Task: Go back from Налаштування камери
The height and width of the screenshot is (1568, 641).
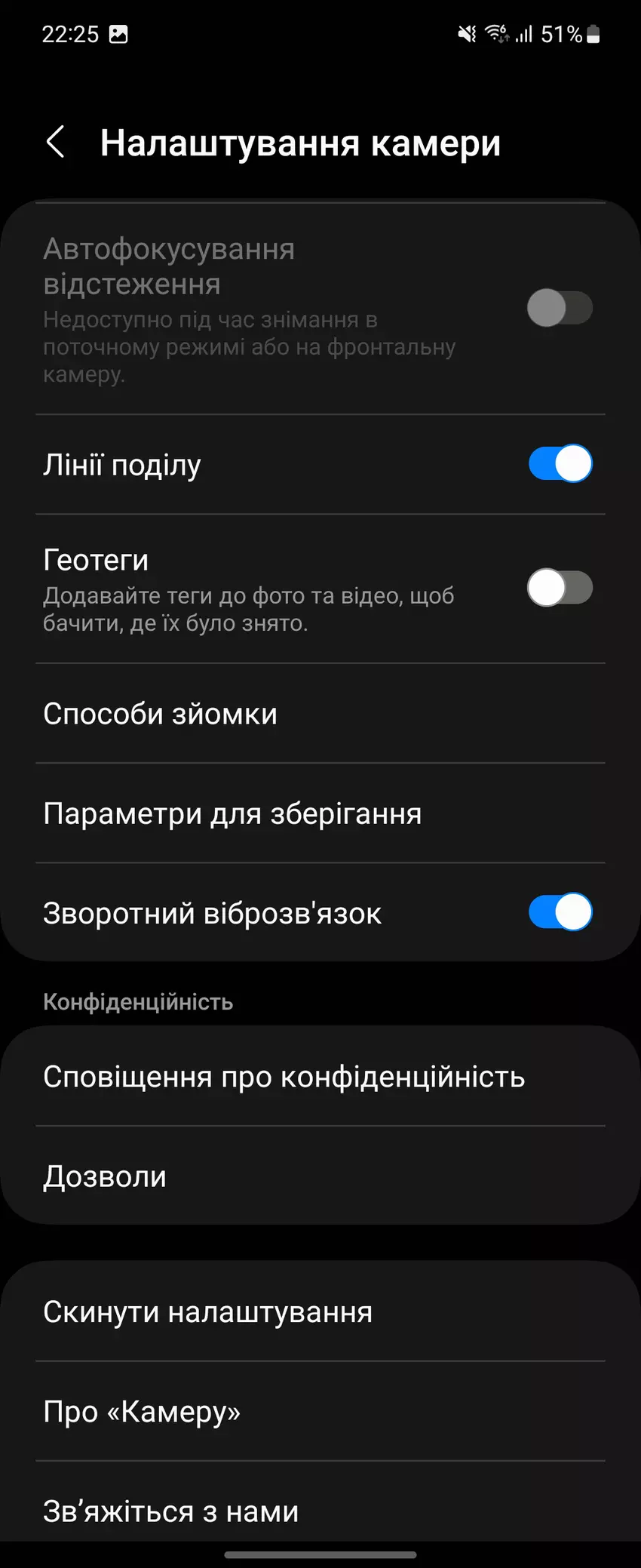Action: click(56, 142)
